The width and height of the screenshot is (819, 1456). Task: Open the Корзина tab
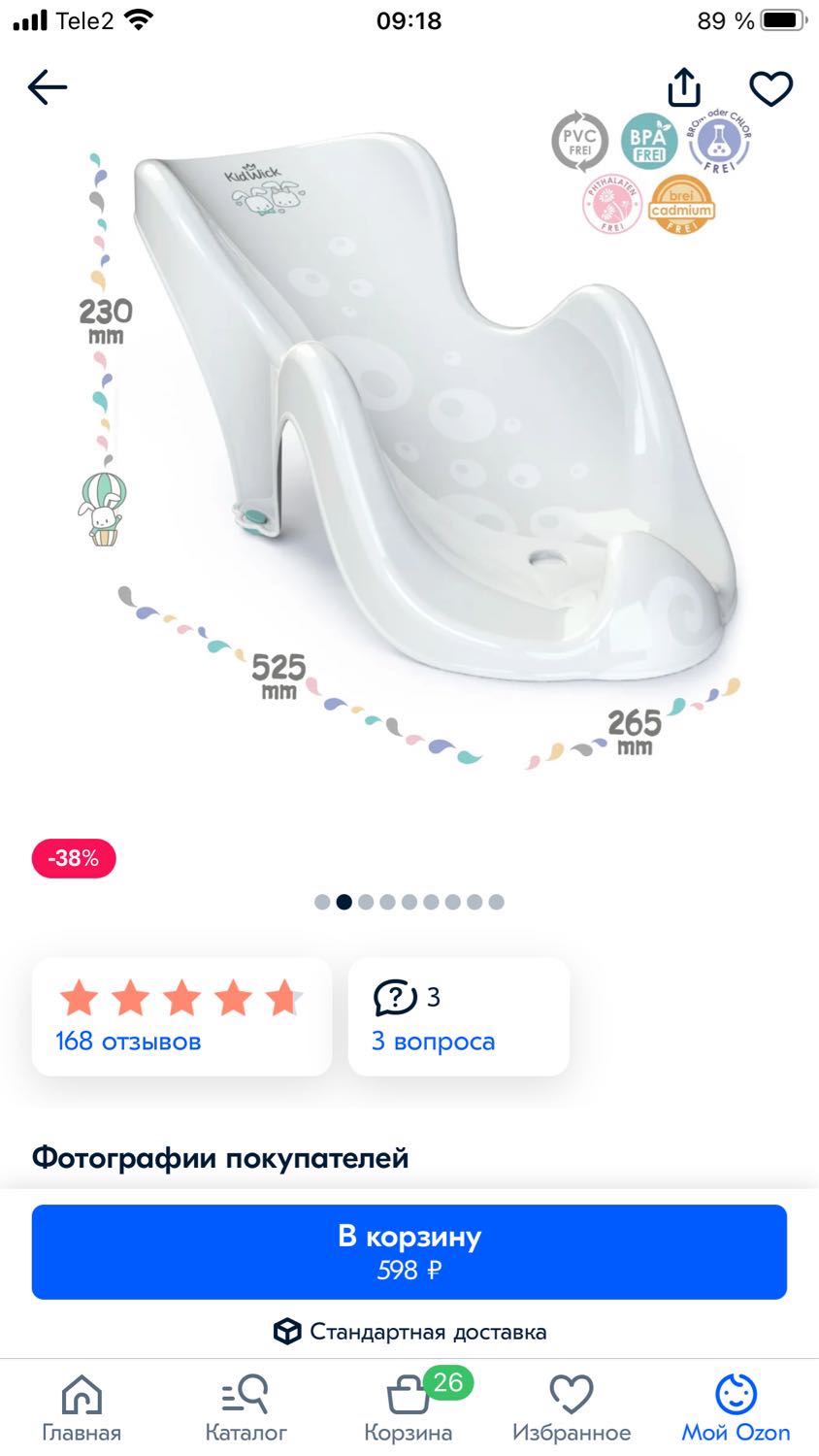point(409,1408)
